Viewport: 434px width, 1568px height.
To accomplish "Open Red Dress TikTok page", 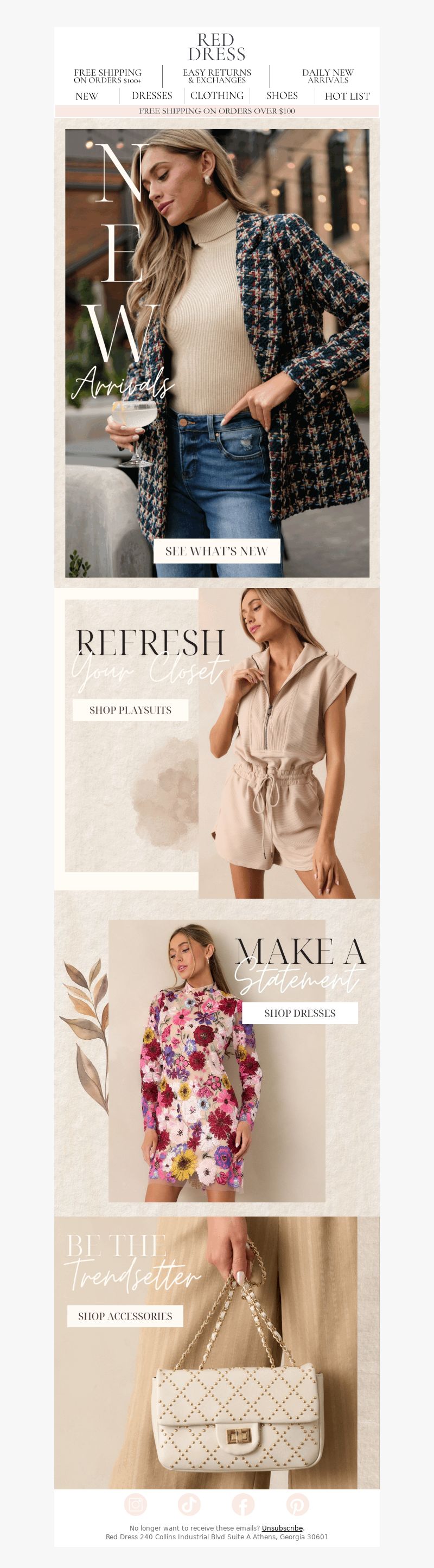I will click(189, 1504).
